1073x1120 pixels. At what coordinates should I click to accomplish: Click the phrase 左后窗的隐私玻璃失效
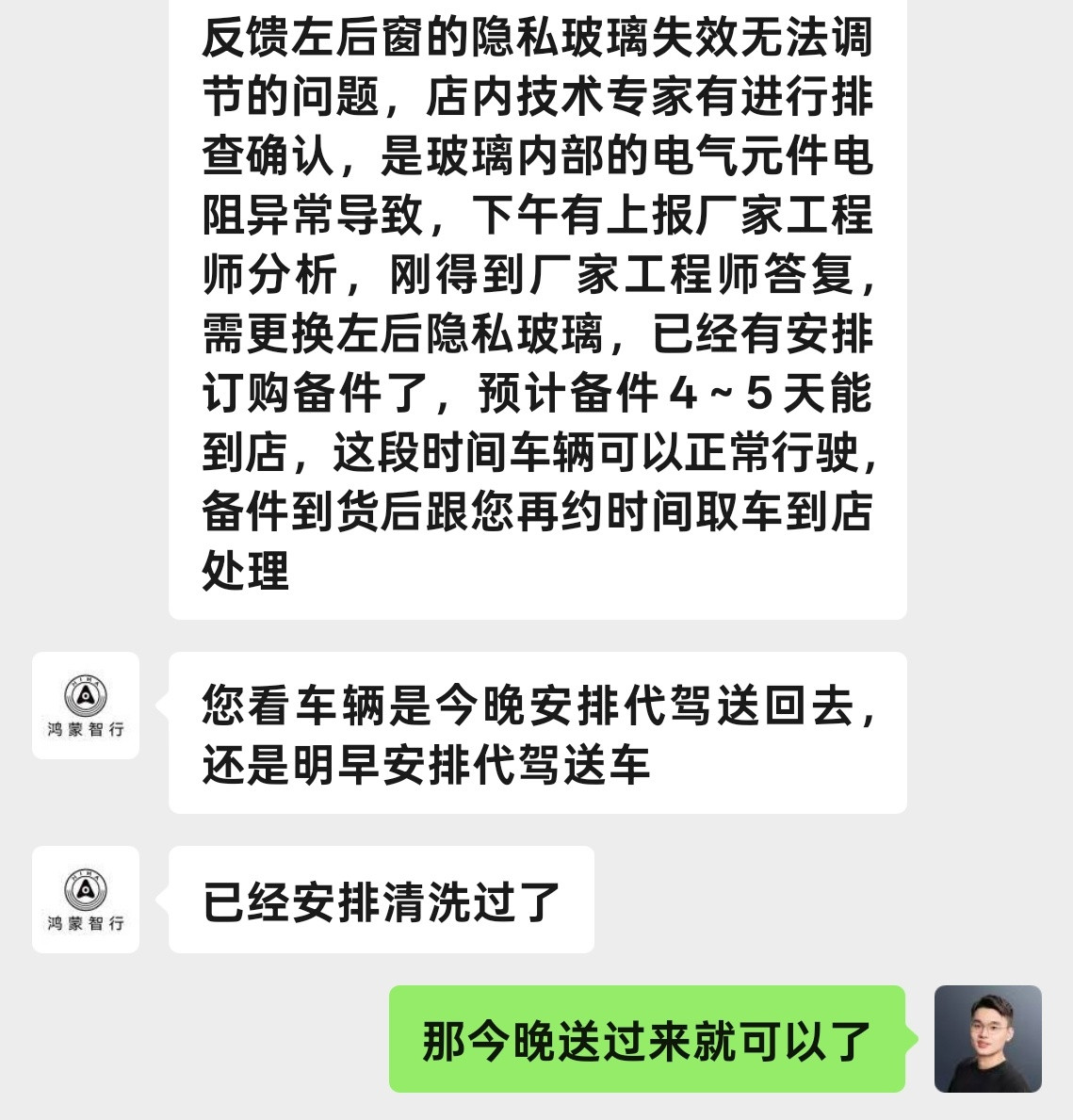(513, 42)
